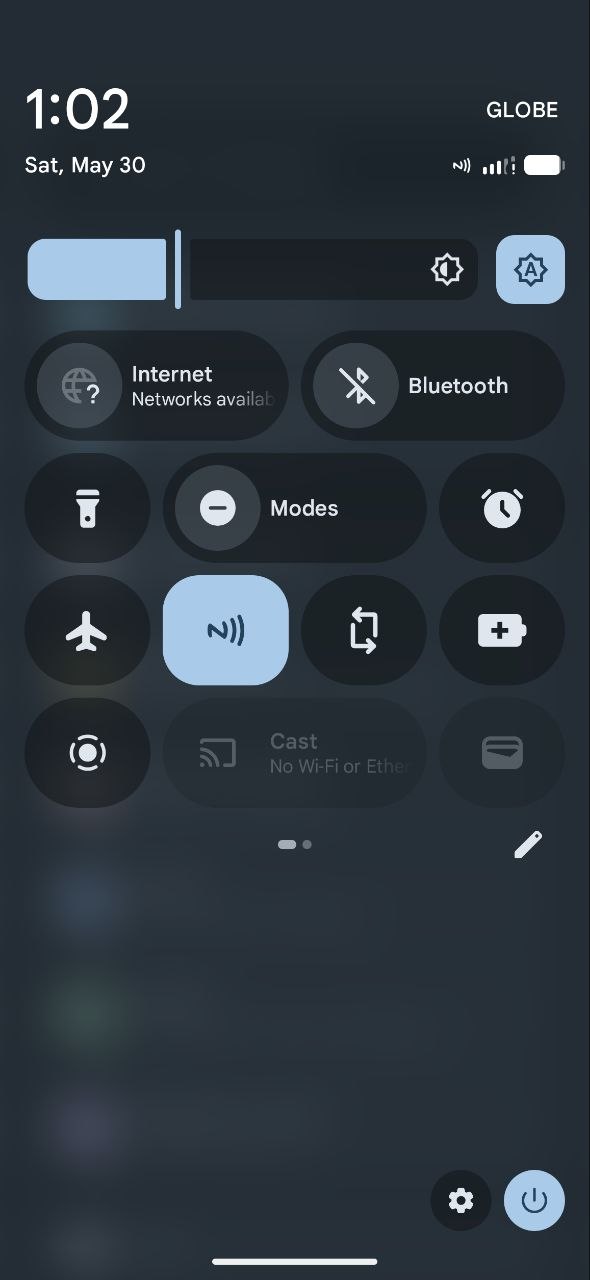
Task: Start screen recording
Action: click(x=87, y=752)
